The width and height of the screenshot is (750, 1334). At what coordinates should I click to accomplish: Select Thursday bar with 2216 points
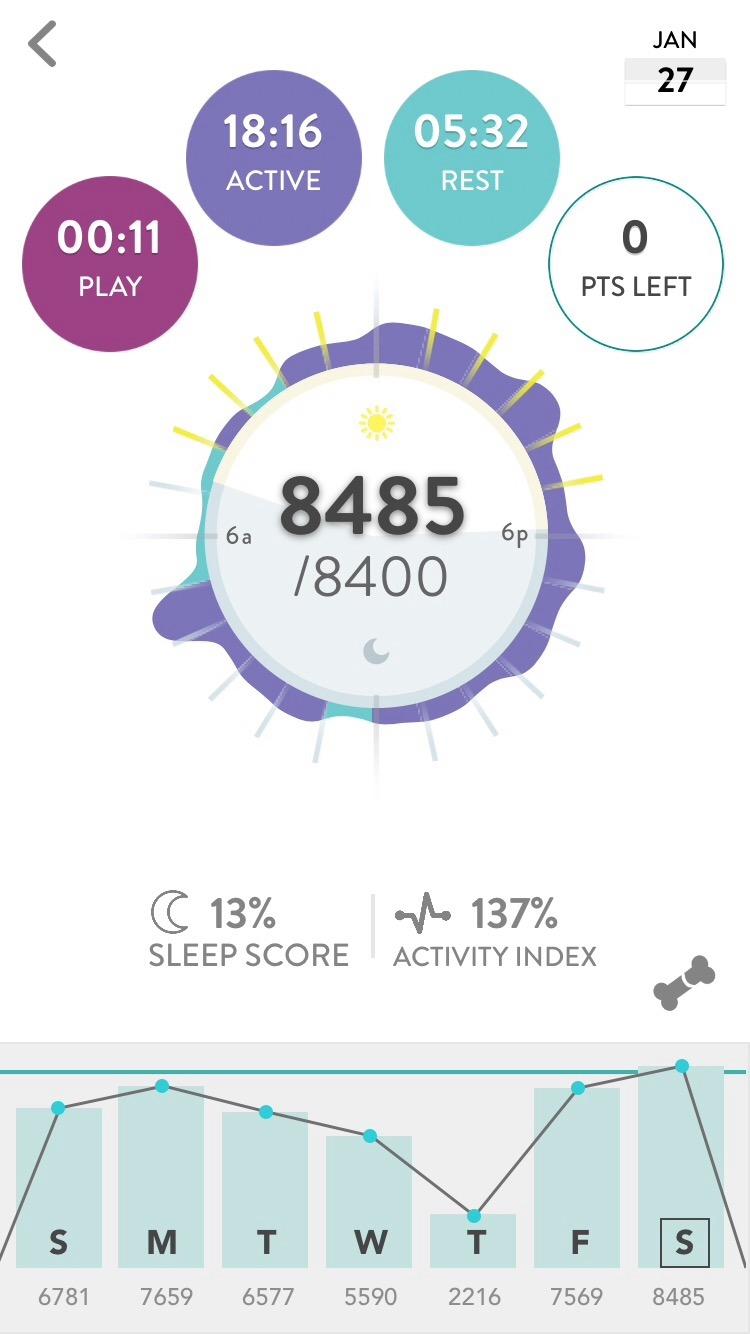pos(473,1242)
